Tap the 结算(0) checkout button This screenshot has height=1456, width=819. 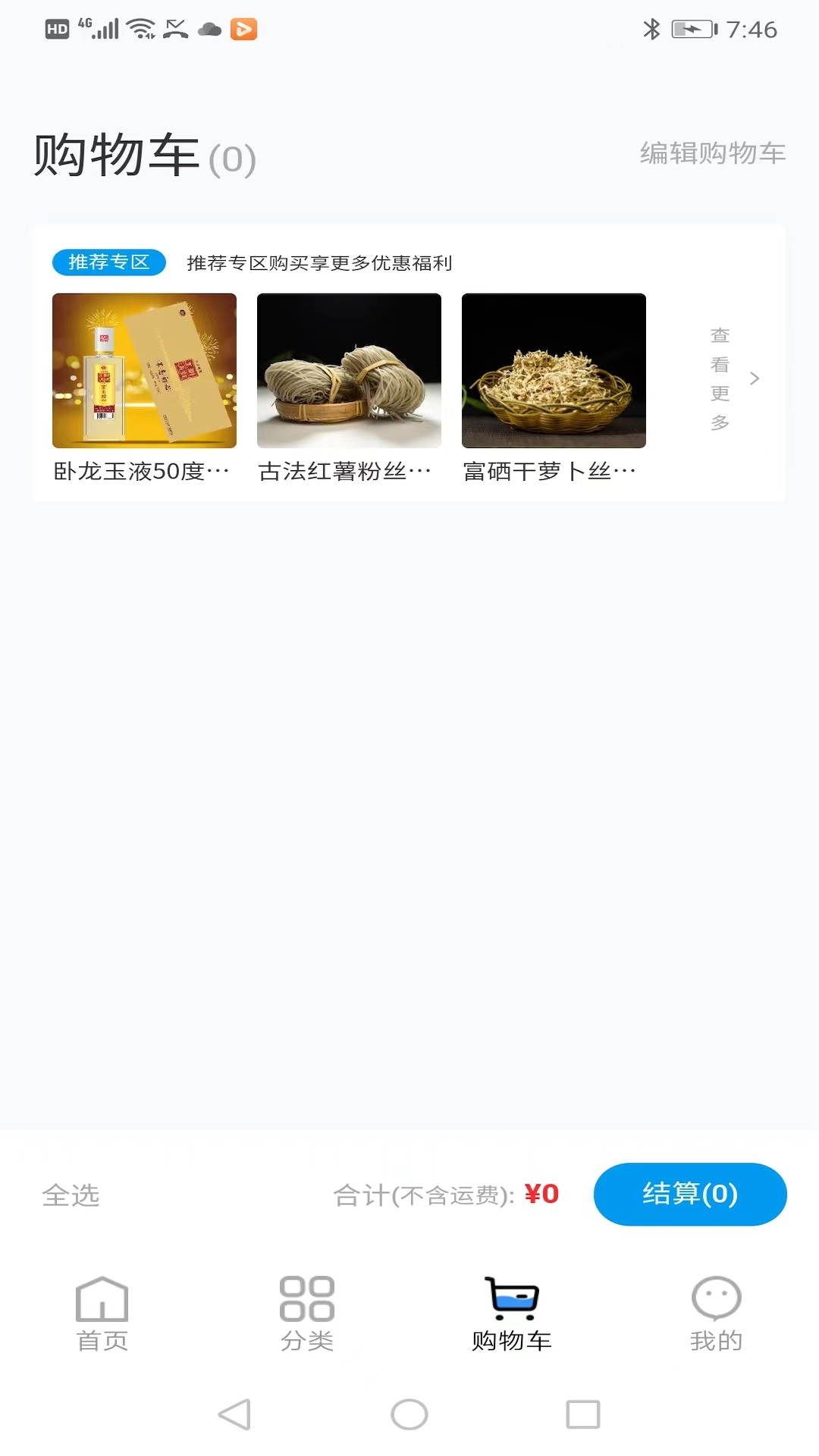tap(689, 1194)
